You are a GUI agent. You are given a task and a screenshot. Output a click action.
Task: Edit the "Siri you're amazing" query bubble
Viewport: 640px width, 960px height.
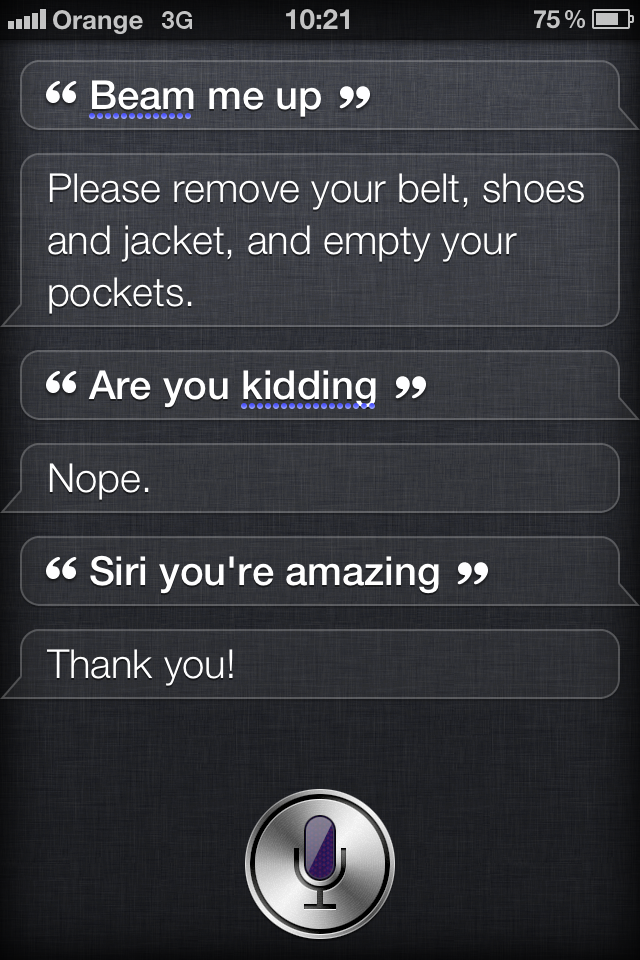[320, 573]
